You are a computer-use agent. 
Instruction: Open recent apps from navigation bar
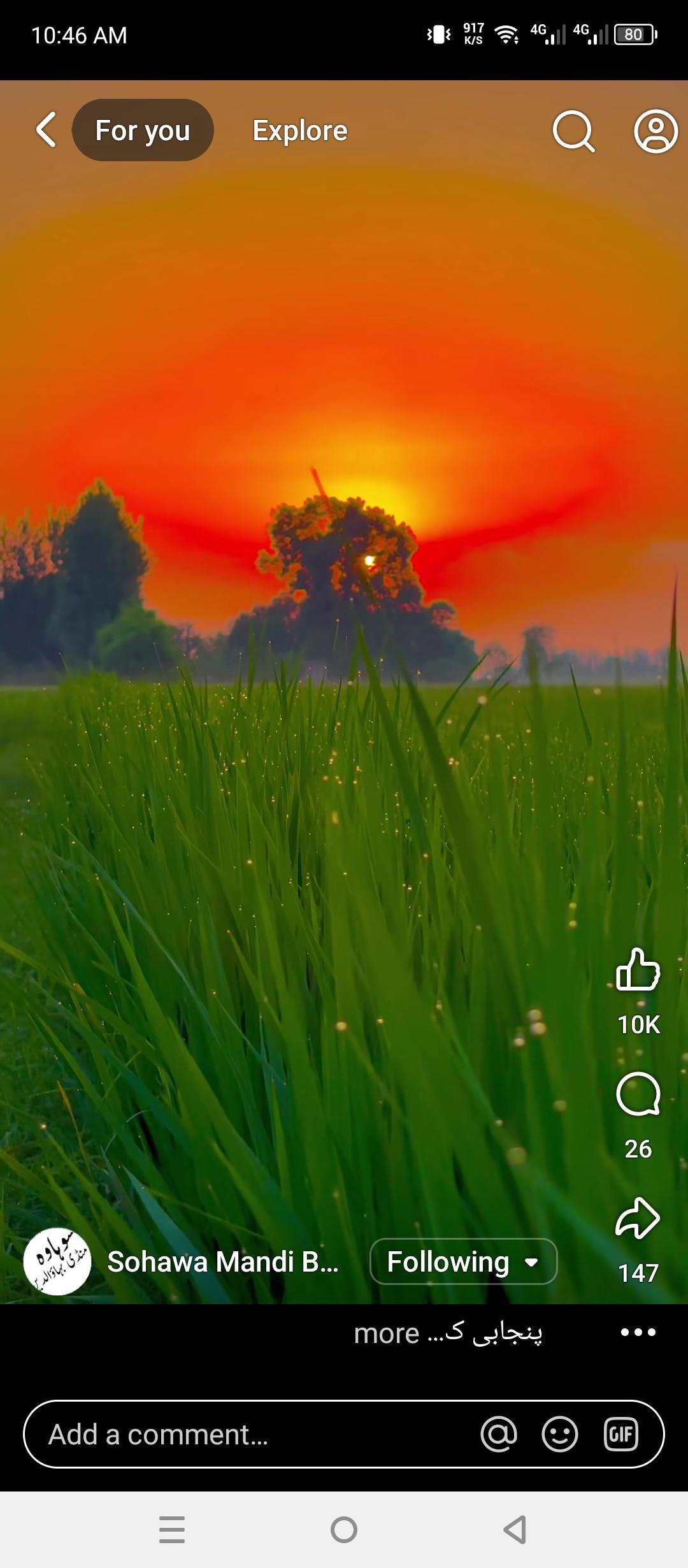(172, 1529)
